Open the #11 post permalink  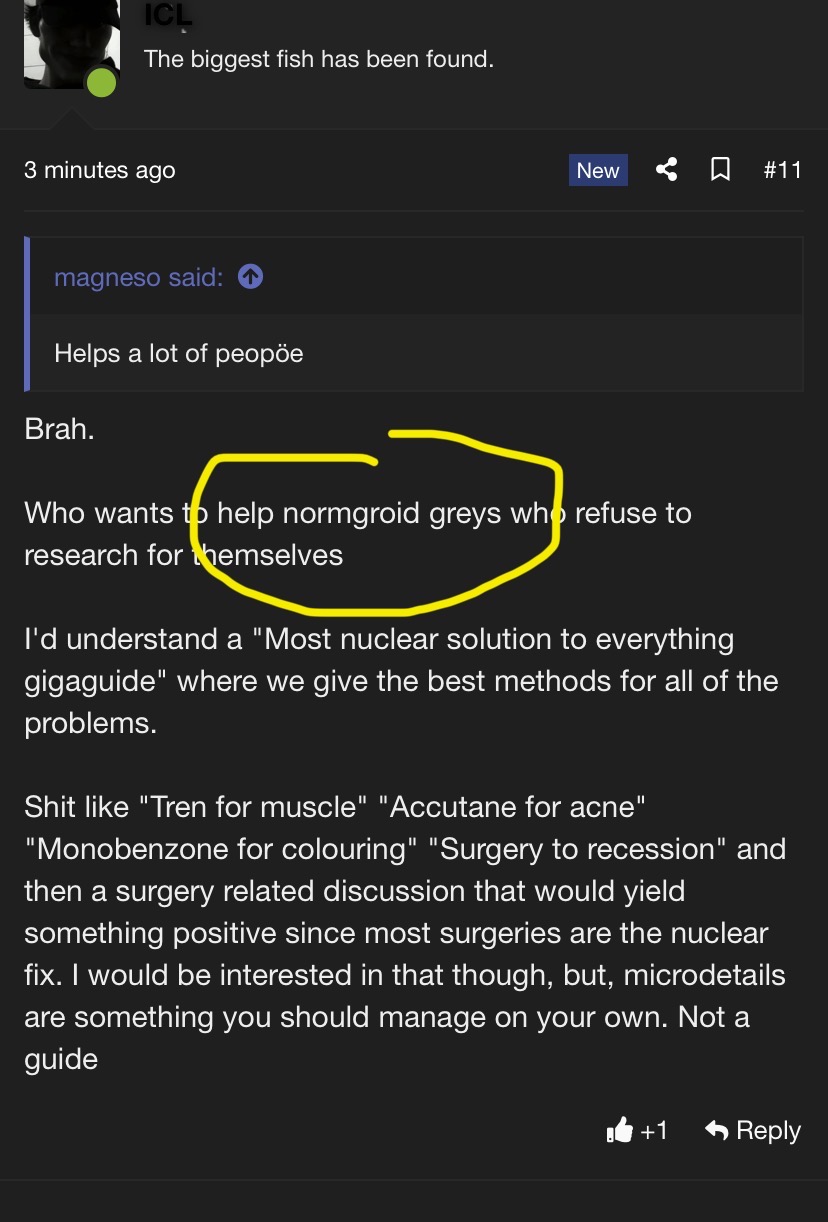782,170
